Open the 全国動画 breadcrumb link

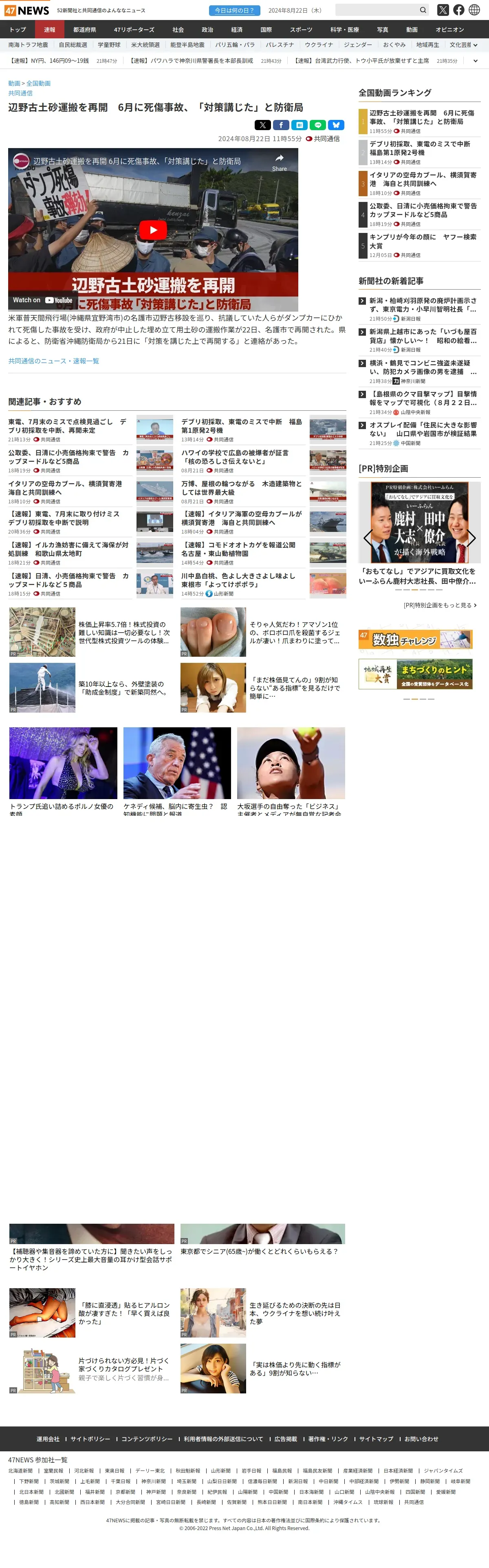[38, 83]
